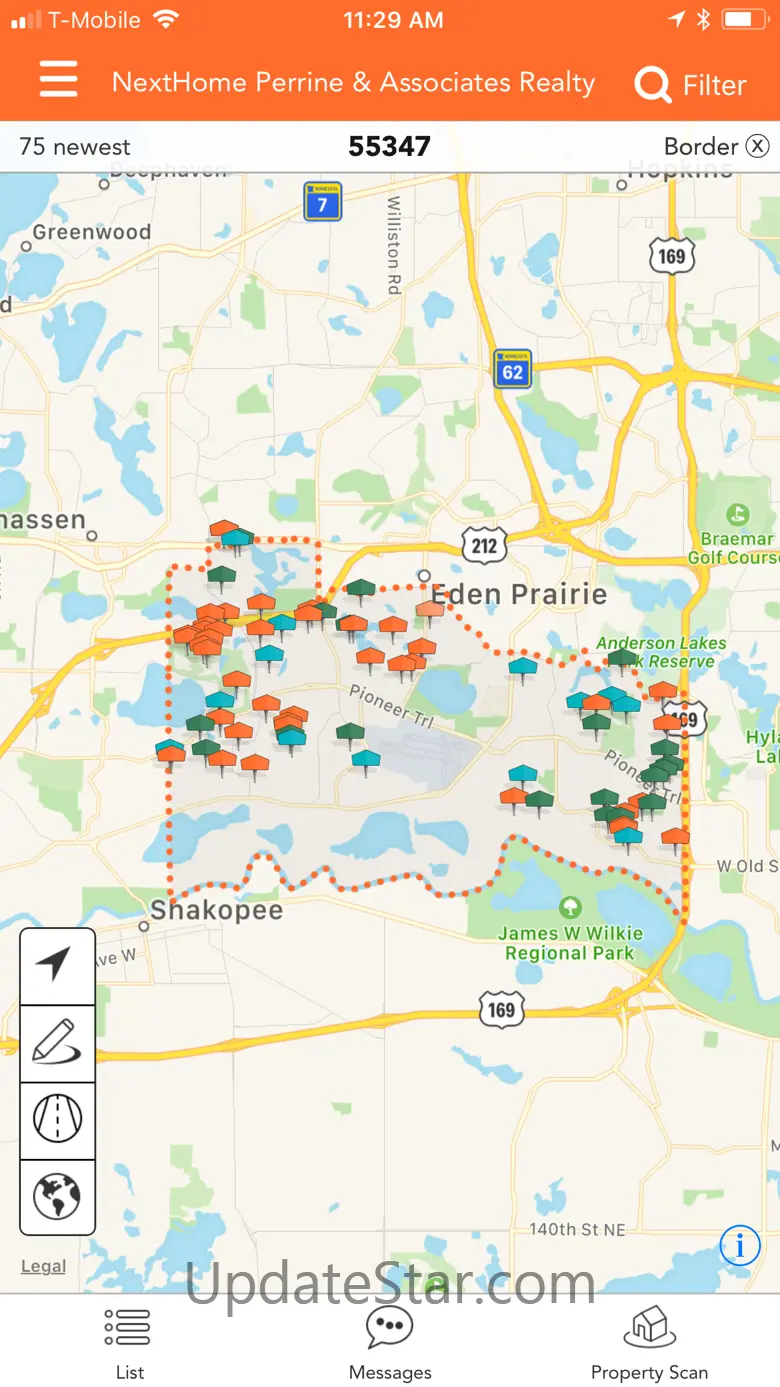The height and width of the screenshot is (1387, 780).
Task: Launch the Property Scan tab
Action: (x=649, y=1342)
